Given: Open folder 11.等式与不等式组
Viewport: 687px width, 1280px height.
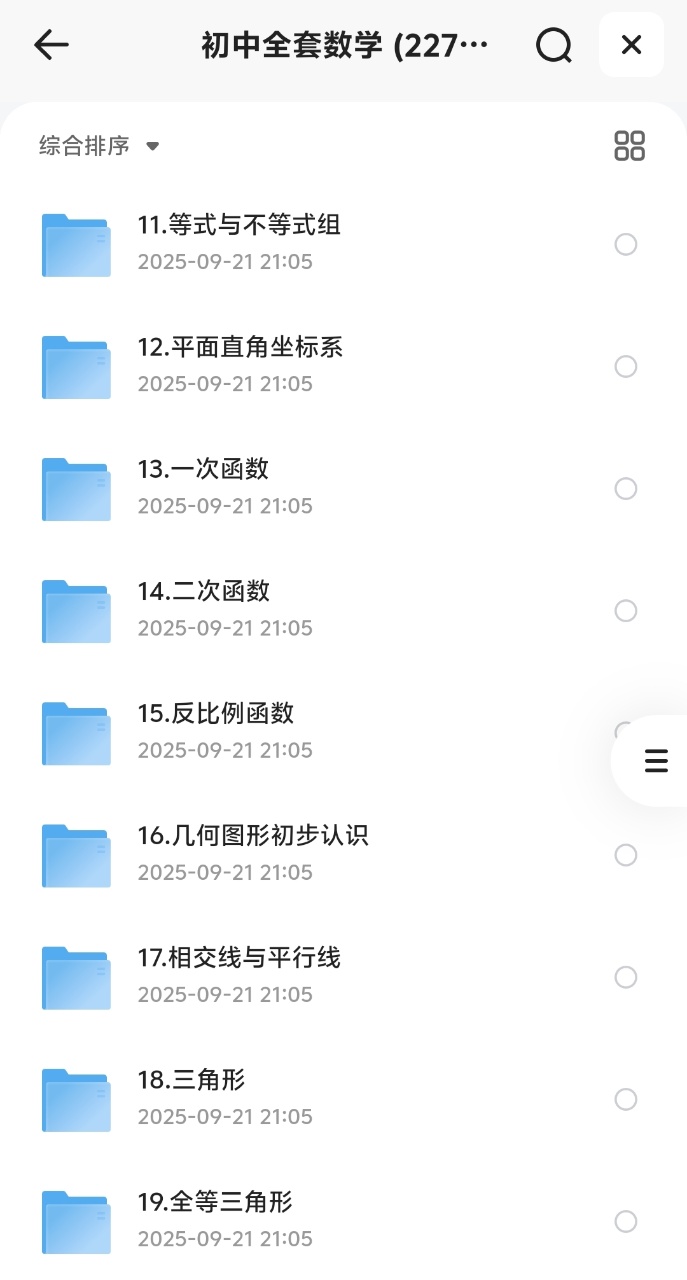Looking at the screenshot, I should pos(239,225).
